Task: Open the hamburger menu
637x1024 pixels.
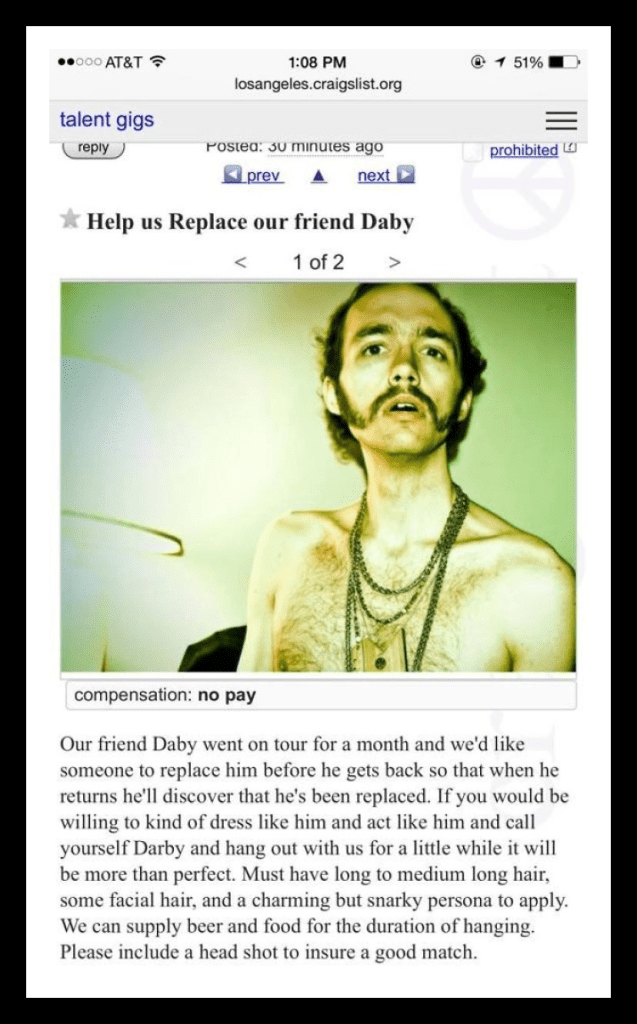Action: (561, 121)
